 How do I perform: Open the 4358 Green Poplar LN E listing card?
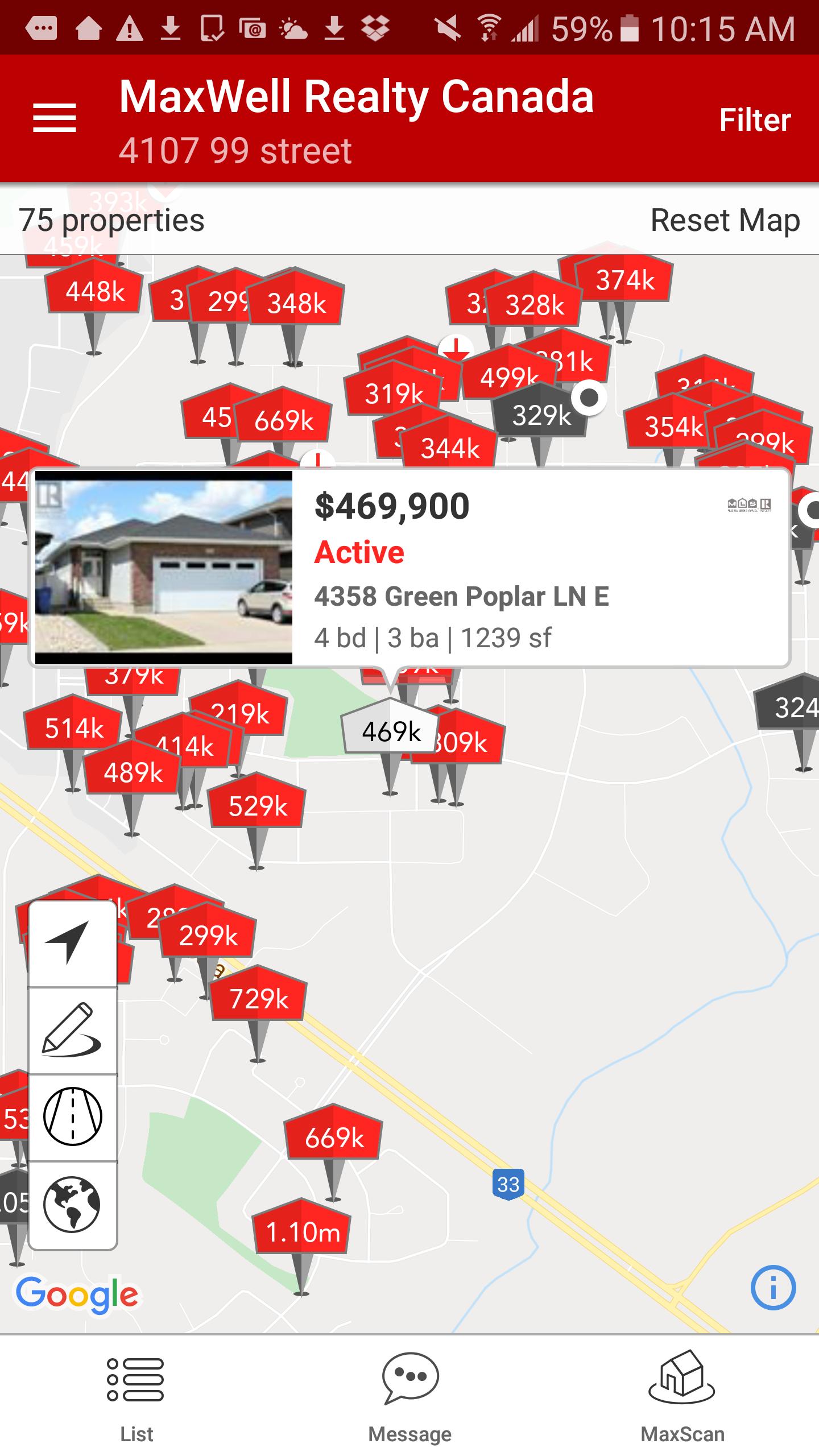[409, 567]
